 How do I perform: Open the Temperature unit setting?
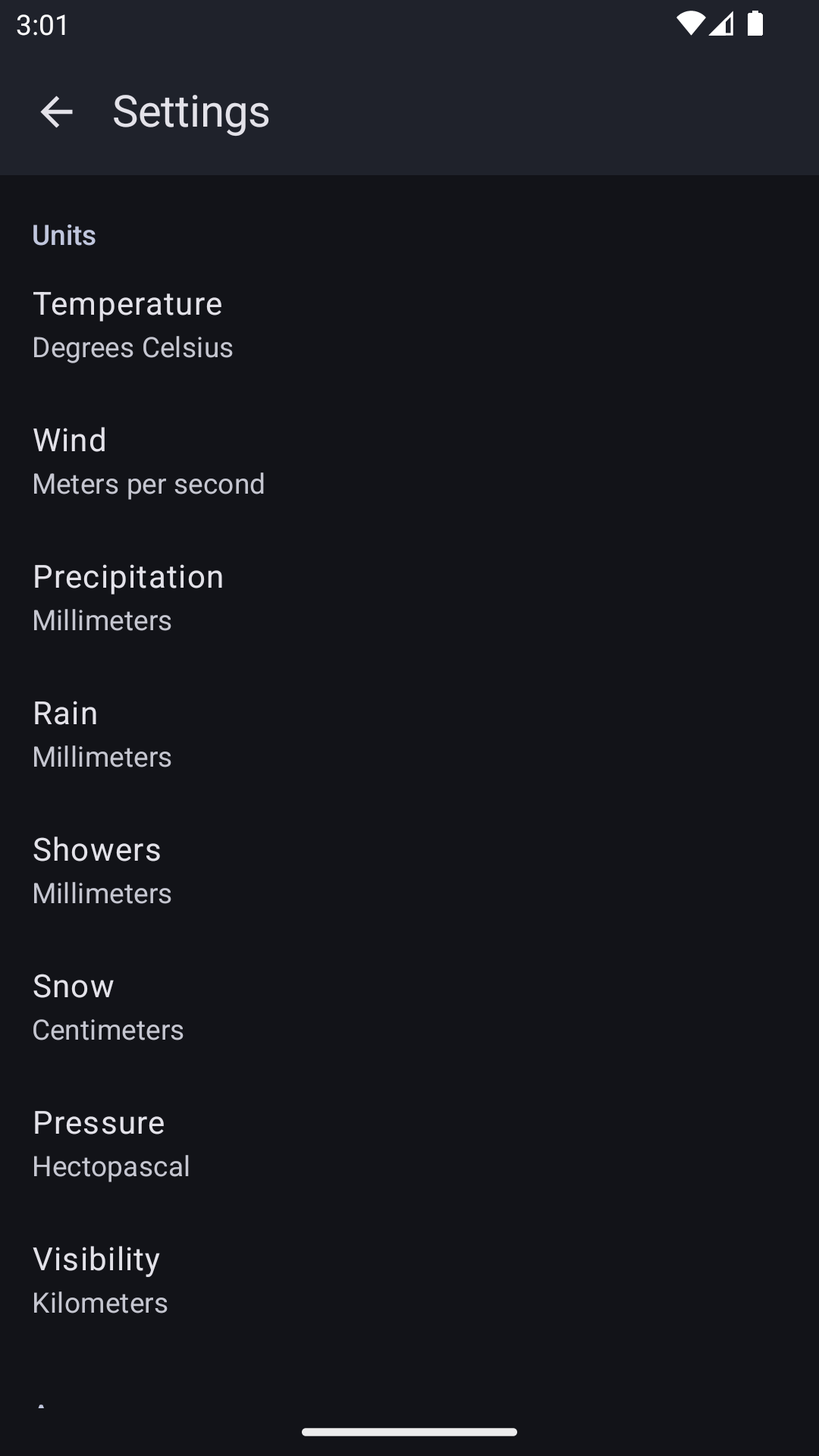(x=409, y=325)
